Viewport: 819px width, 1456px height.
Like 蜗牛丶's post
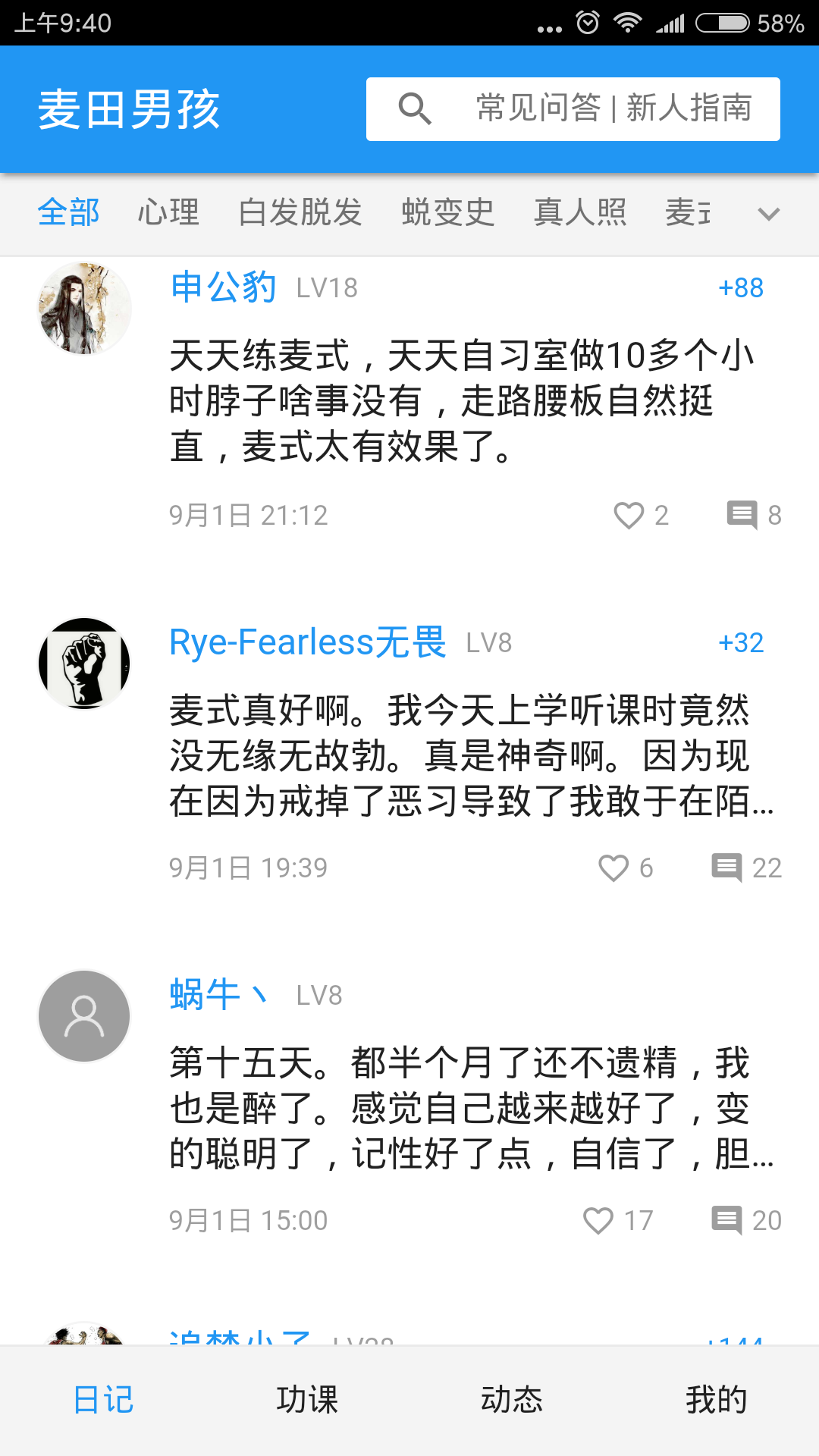(x=598, y=1221)
